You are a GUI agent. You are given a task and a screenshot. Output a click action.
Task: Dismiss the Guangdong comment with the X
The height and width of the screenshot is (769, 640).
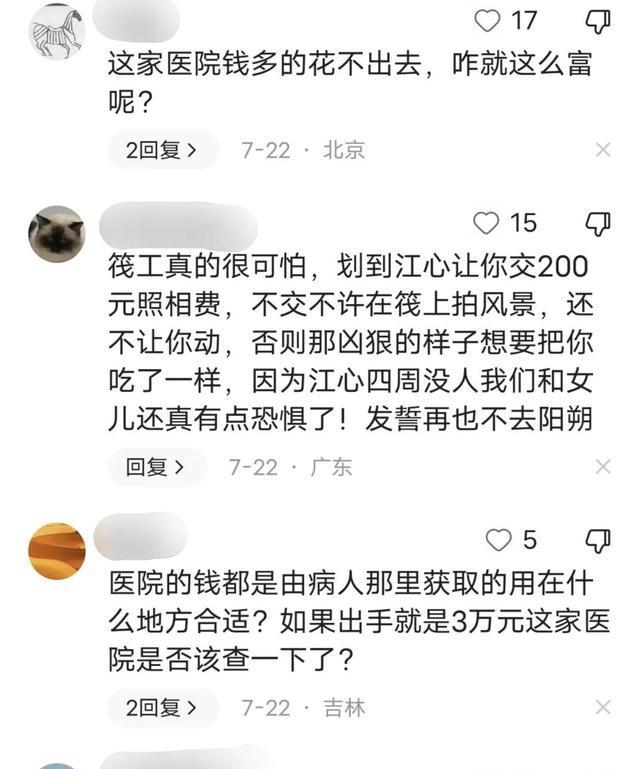[x=603, y=467]
